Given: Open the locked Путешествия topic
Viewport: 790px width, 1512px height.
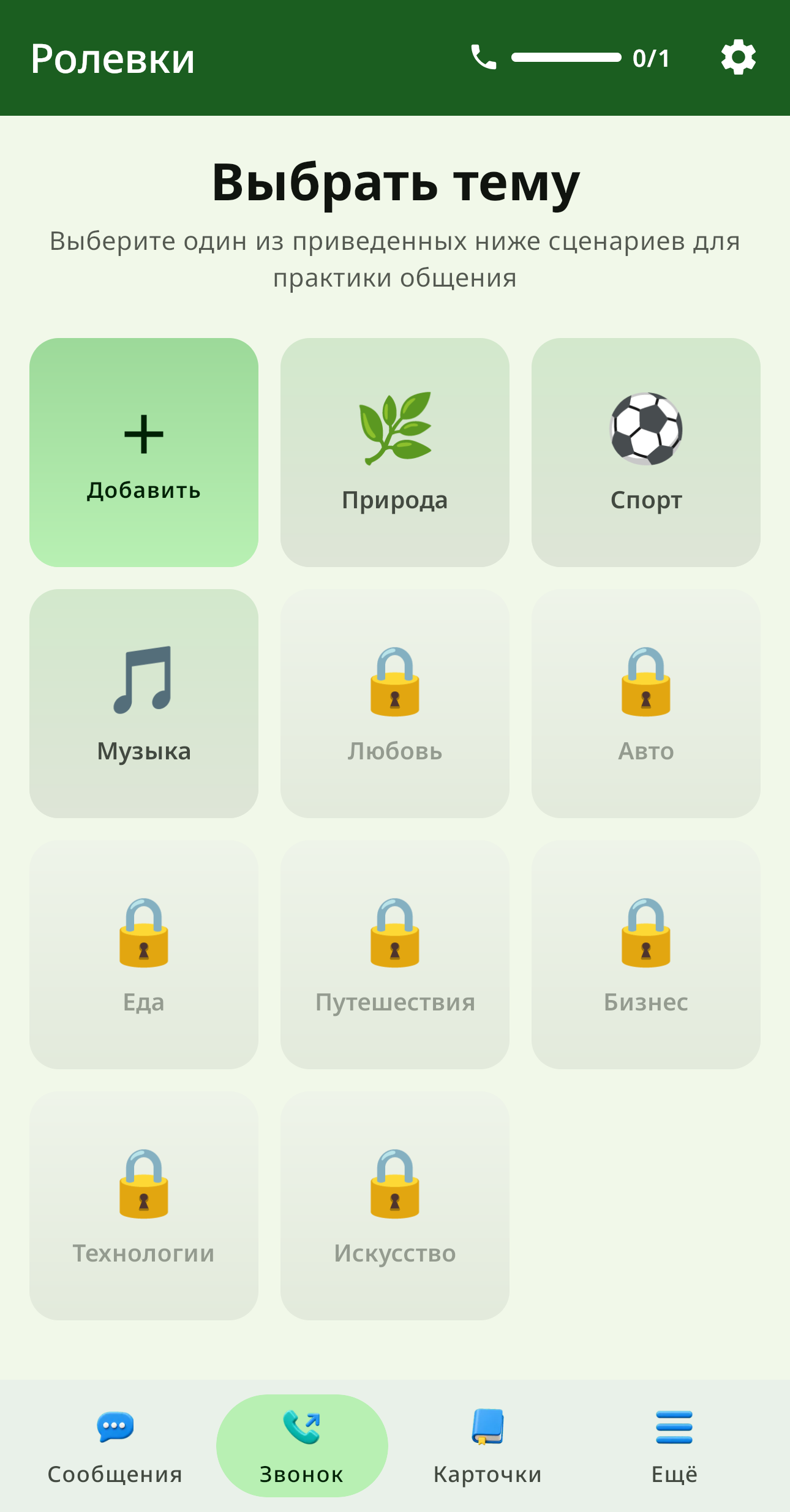Looking at the screenshot, I should point(395,955).
